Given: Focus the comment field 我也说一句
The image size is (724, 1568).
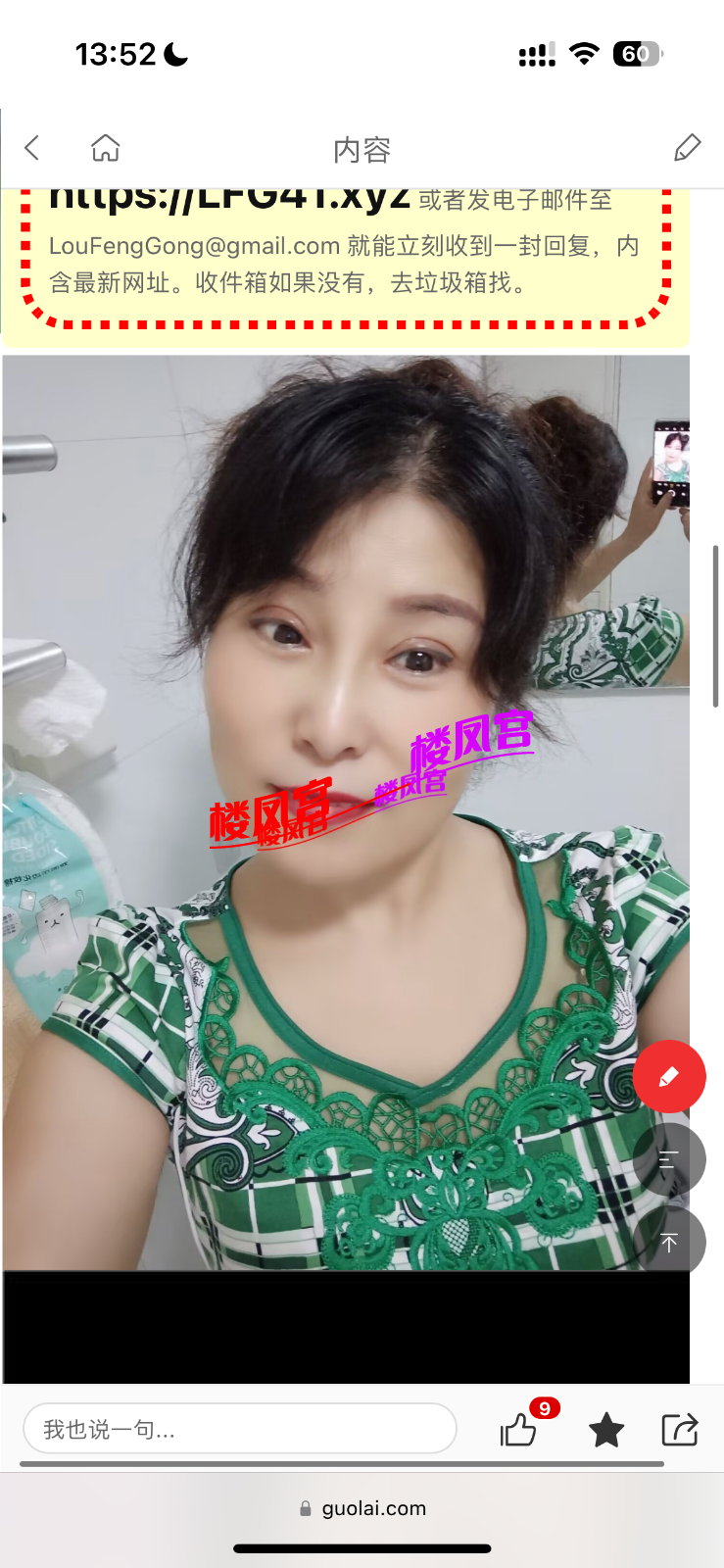Looking at the screenshot, I should point(239,1429).
